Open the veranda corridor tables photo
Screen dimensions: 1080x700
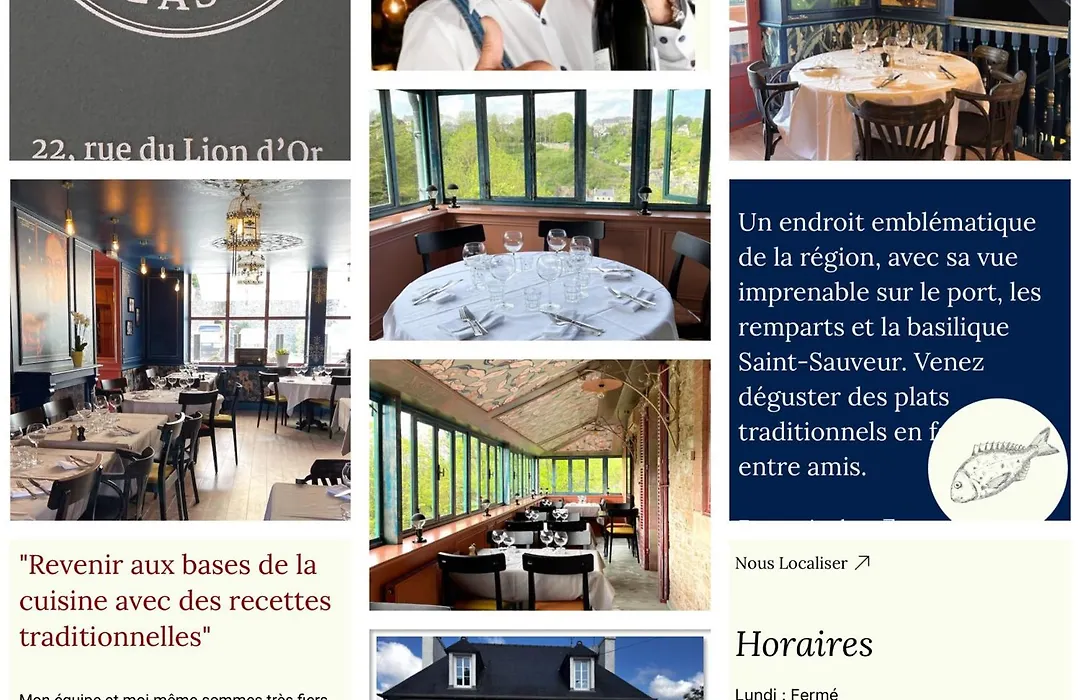pyautogui.click(x=540, y=485)
